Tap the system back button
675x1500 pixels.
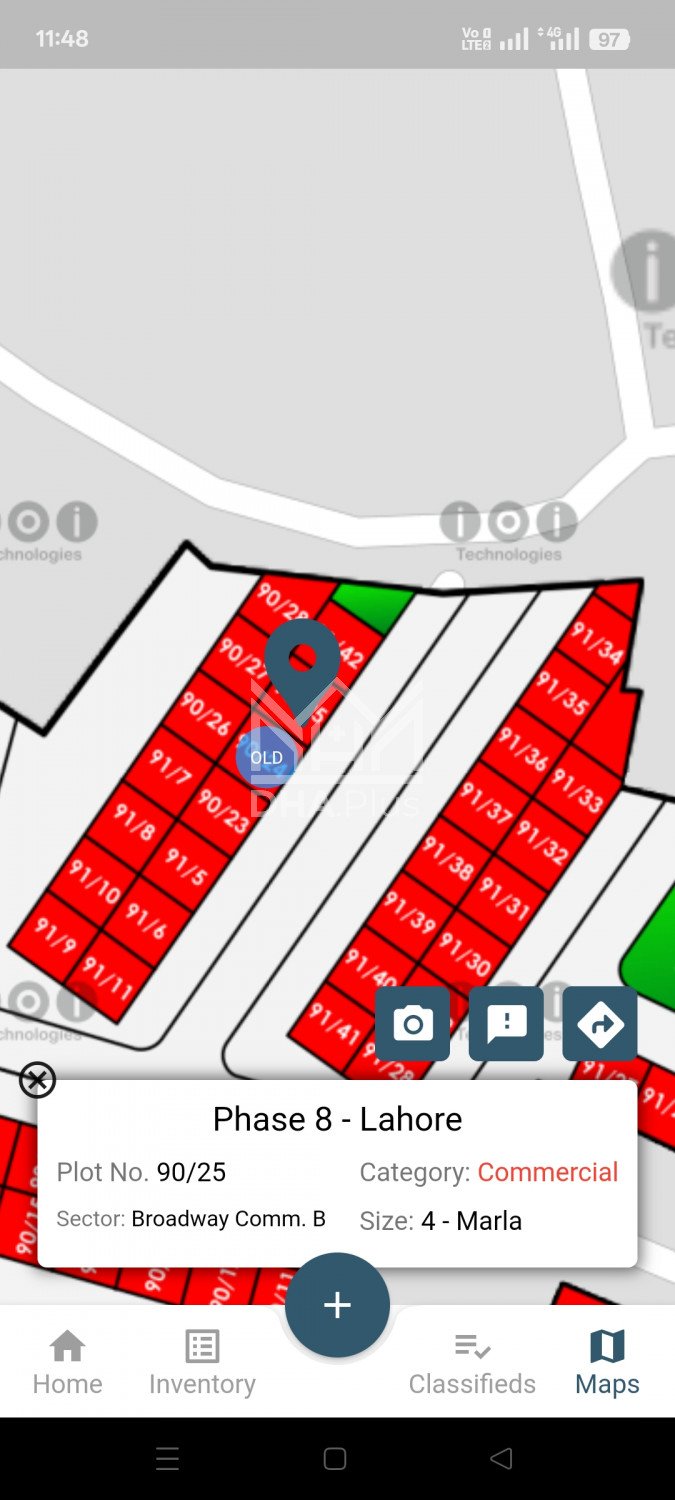[x=501, y=1459]
